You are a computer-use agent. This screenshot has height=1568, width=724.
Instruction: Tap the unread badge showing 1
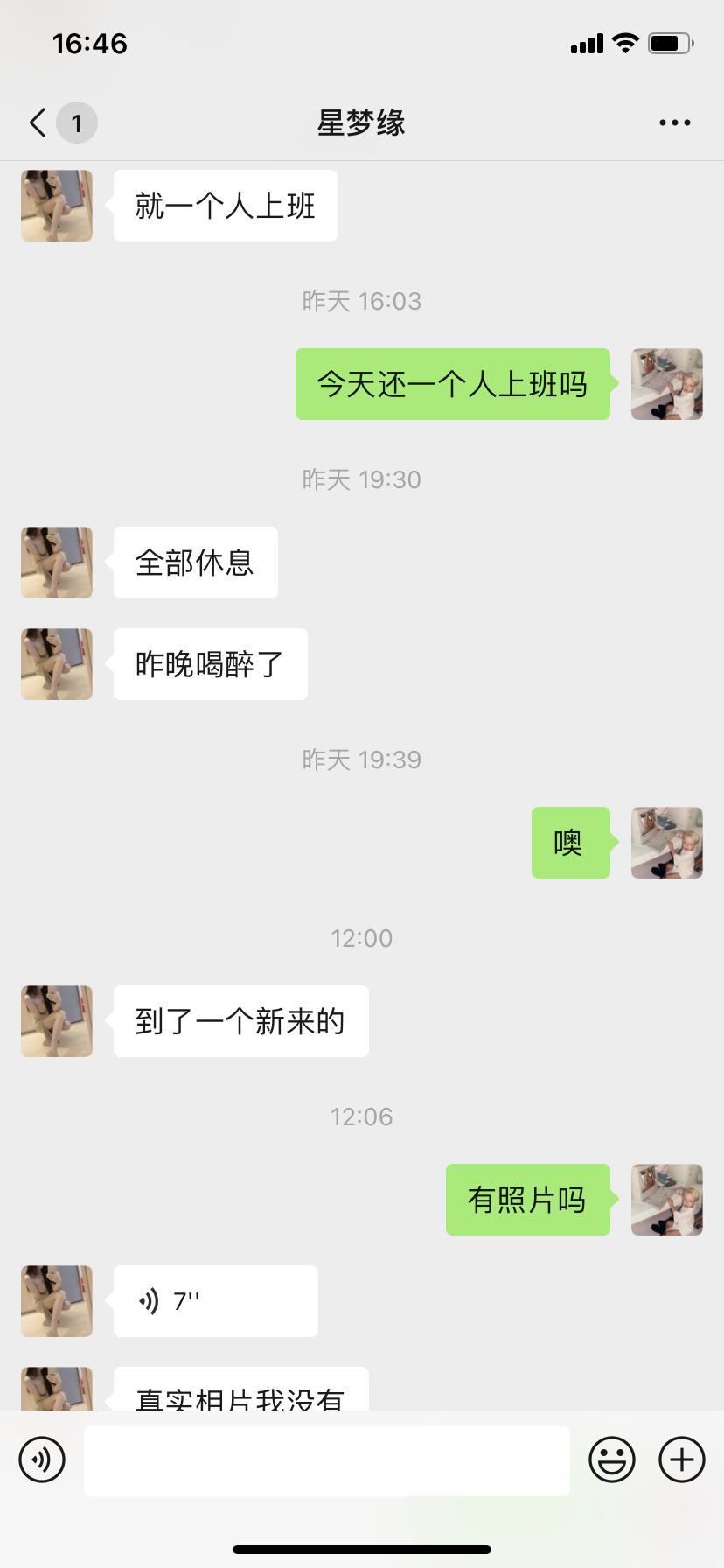(x=77, y=122)
